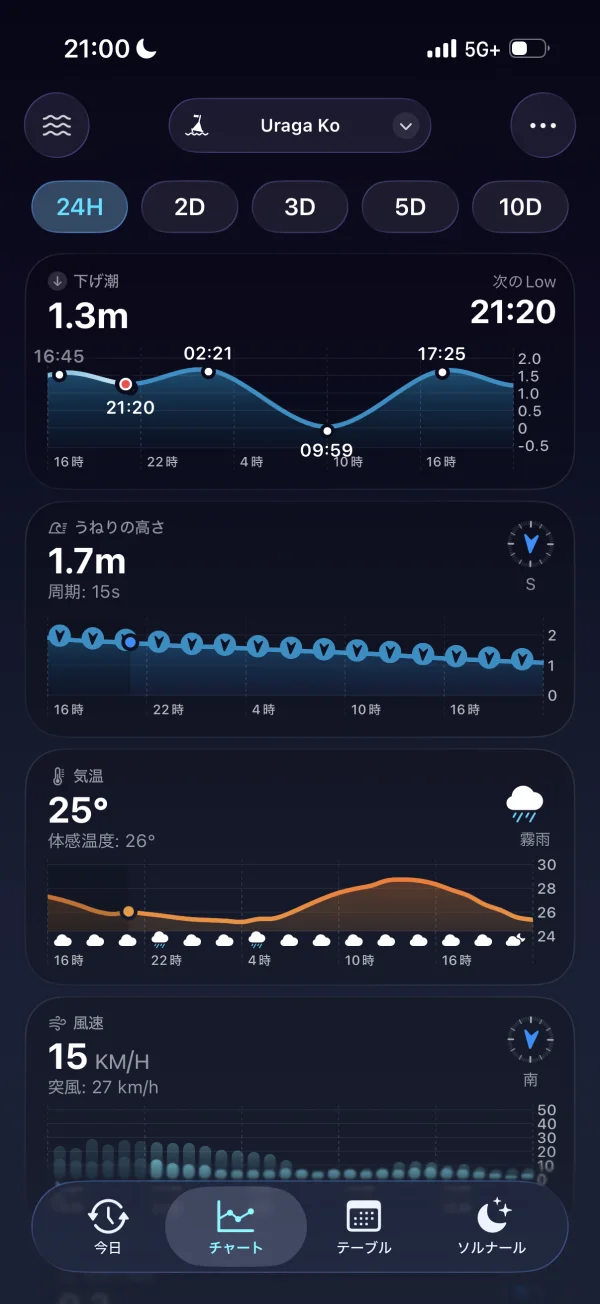Select the 24H time range
This screenshot has height=1304, width=600.
(80, 207)
